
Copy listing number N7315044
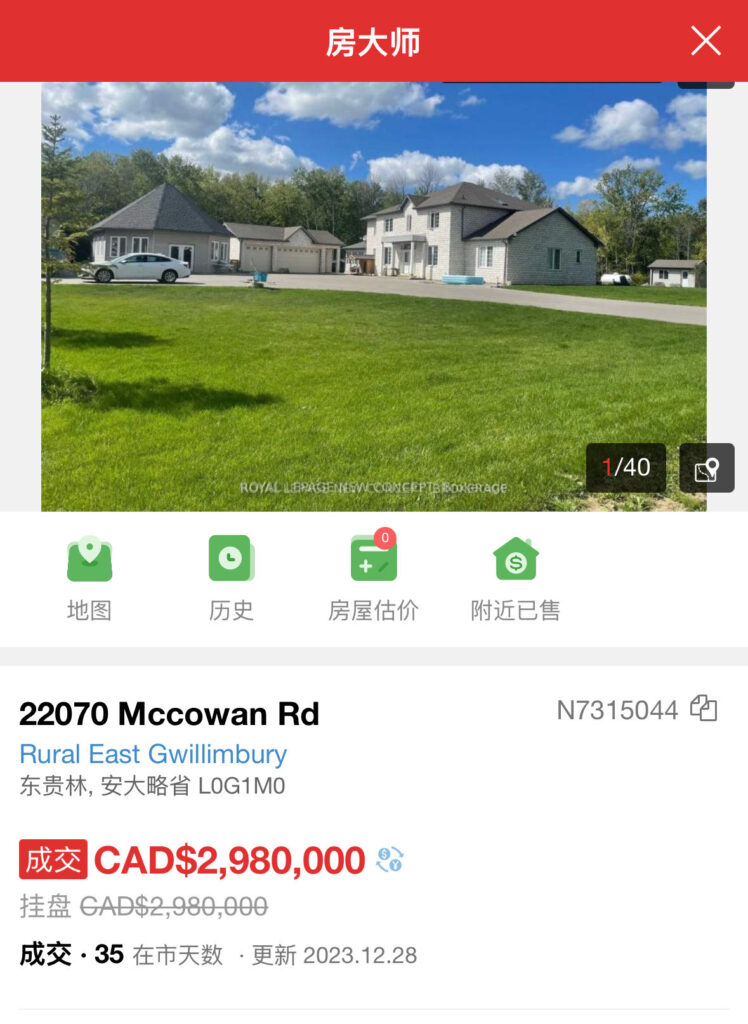pyautogui.click(x=705, y=710)
